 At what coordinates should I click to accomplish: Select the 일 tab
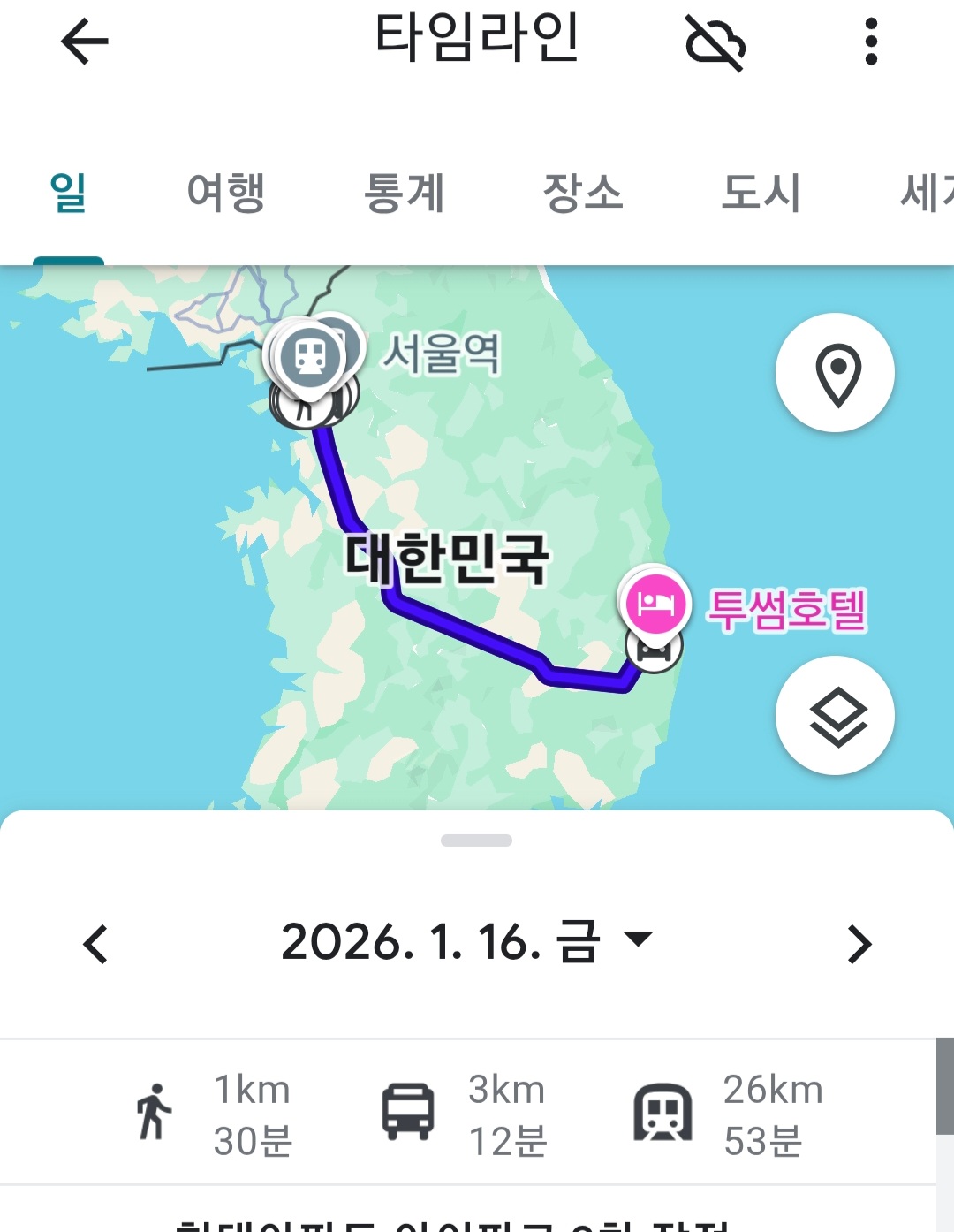tap(68, 193)
